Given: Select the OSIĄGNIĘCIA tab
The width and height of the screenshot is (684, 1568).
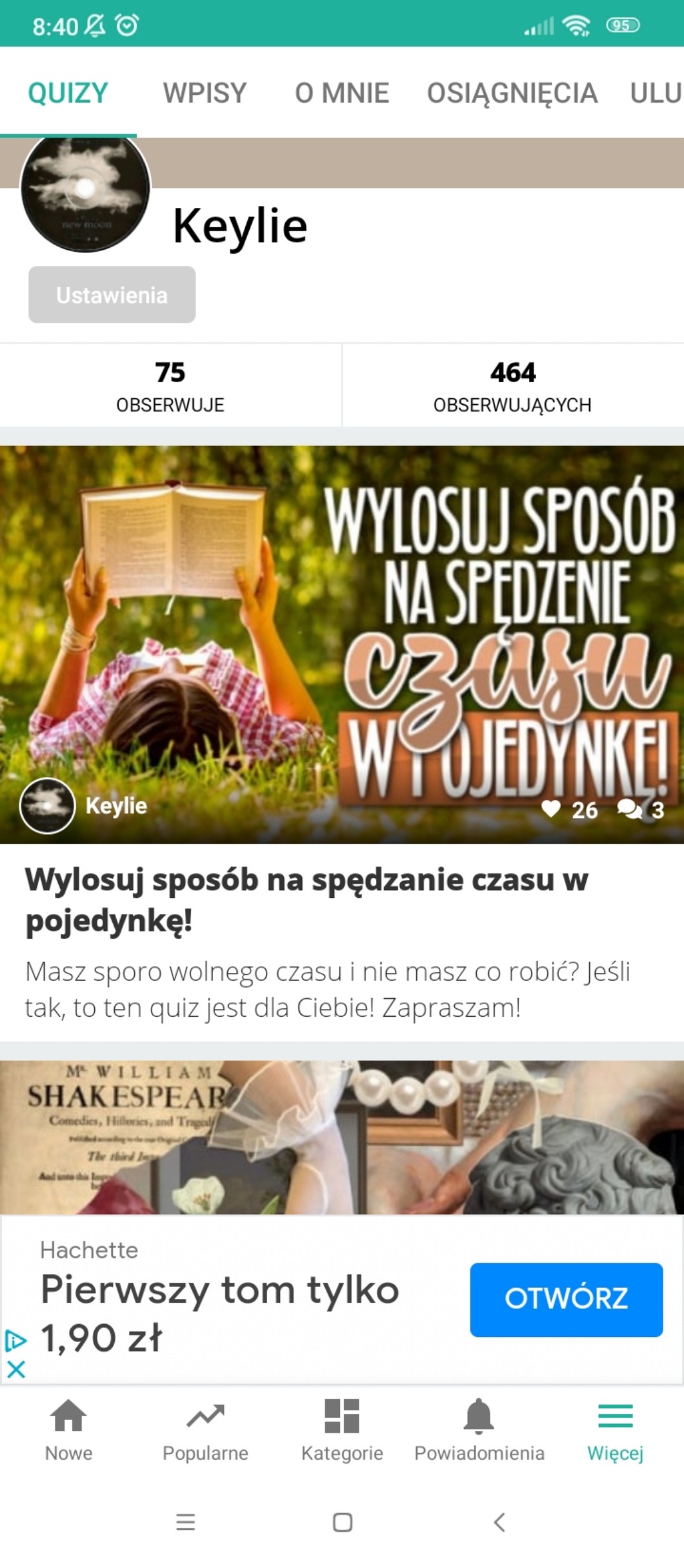Looking at the screenshot, I should point(512,93).
